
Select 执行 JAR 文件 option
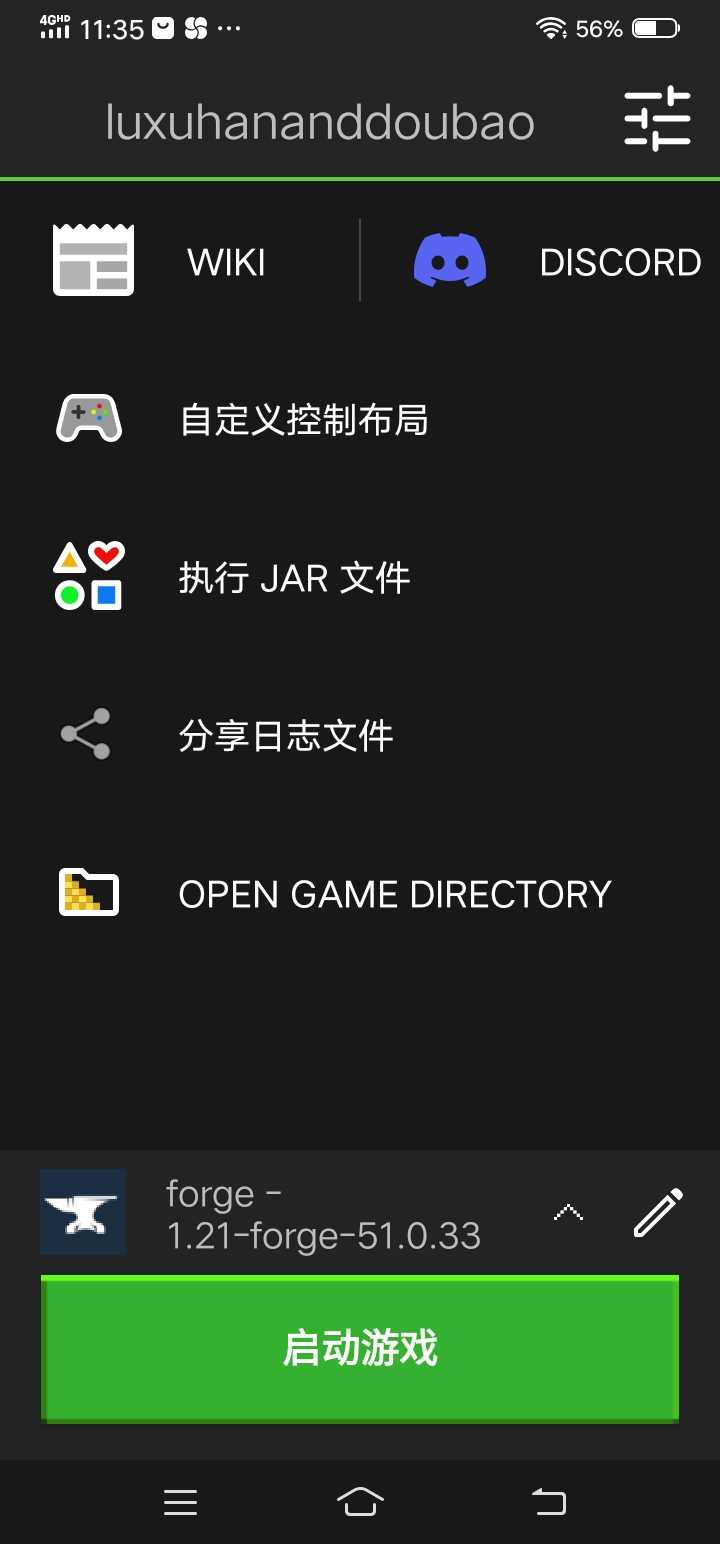(x=294, y=578)
